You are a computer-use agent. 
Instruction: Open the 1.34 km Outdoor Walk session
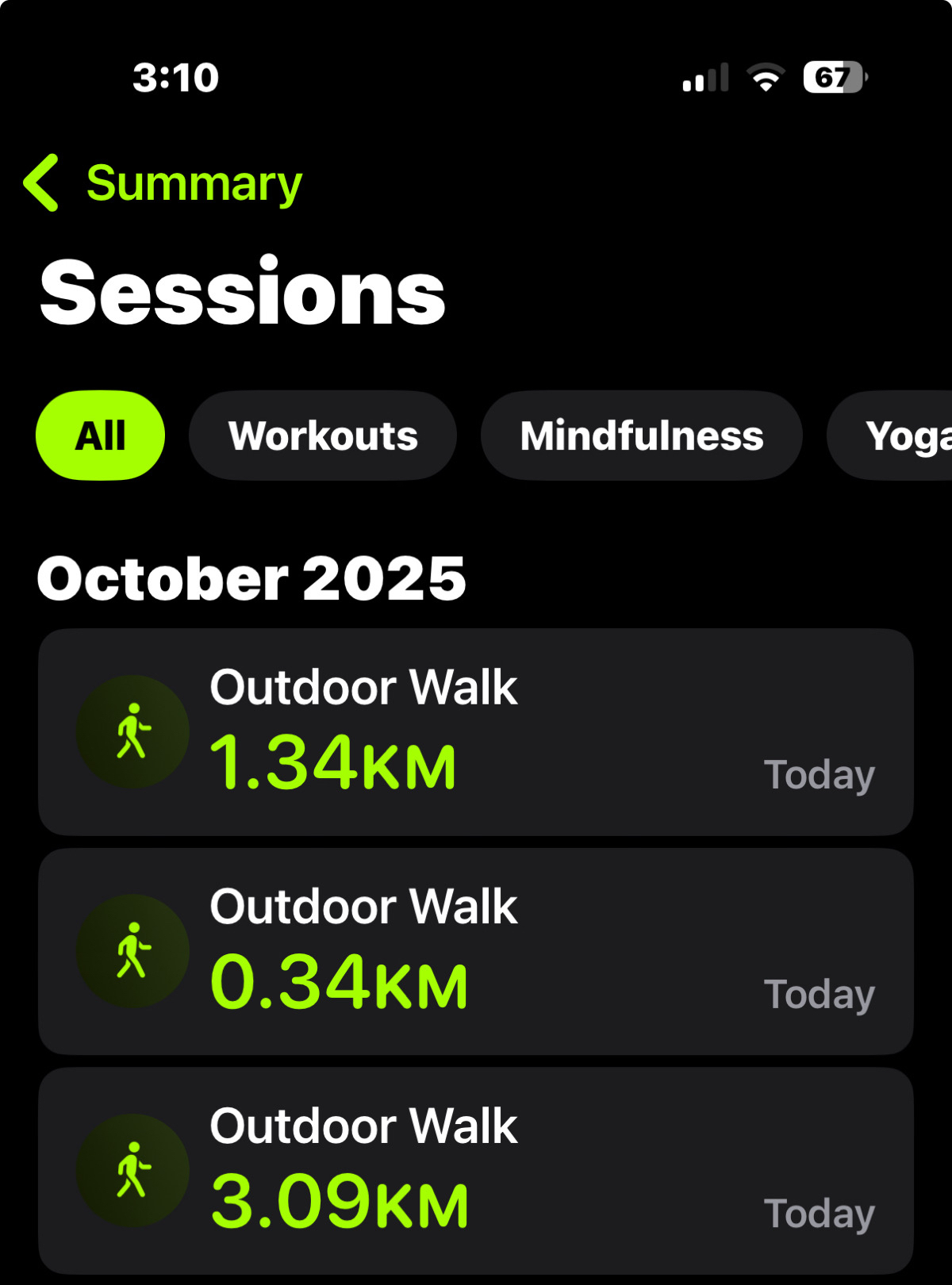476,731
